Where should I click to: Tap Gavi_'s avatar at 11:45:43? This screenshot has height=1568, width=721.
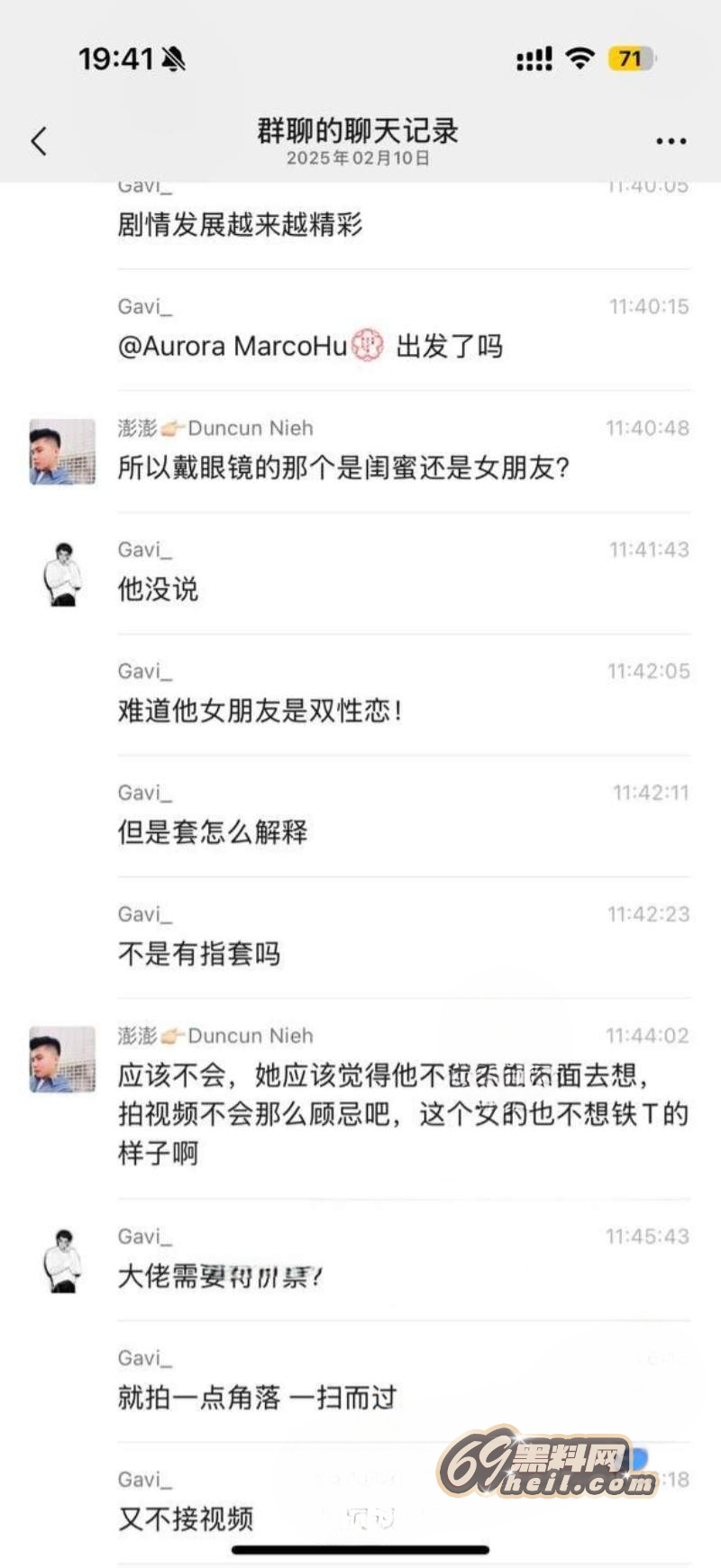pos(62,1261)
